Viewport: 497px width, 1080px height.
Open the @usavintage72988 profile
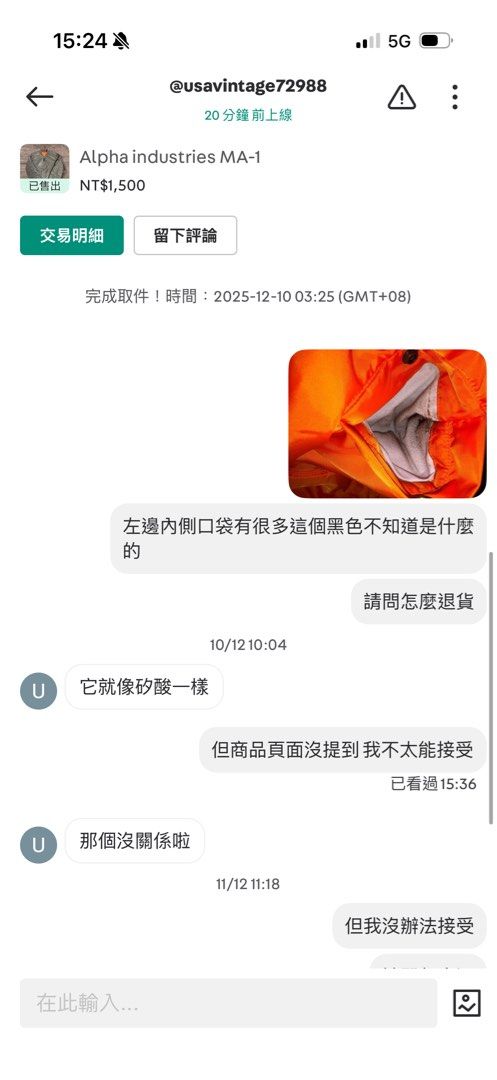tap(248, 86)
